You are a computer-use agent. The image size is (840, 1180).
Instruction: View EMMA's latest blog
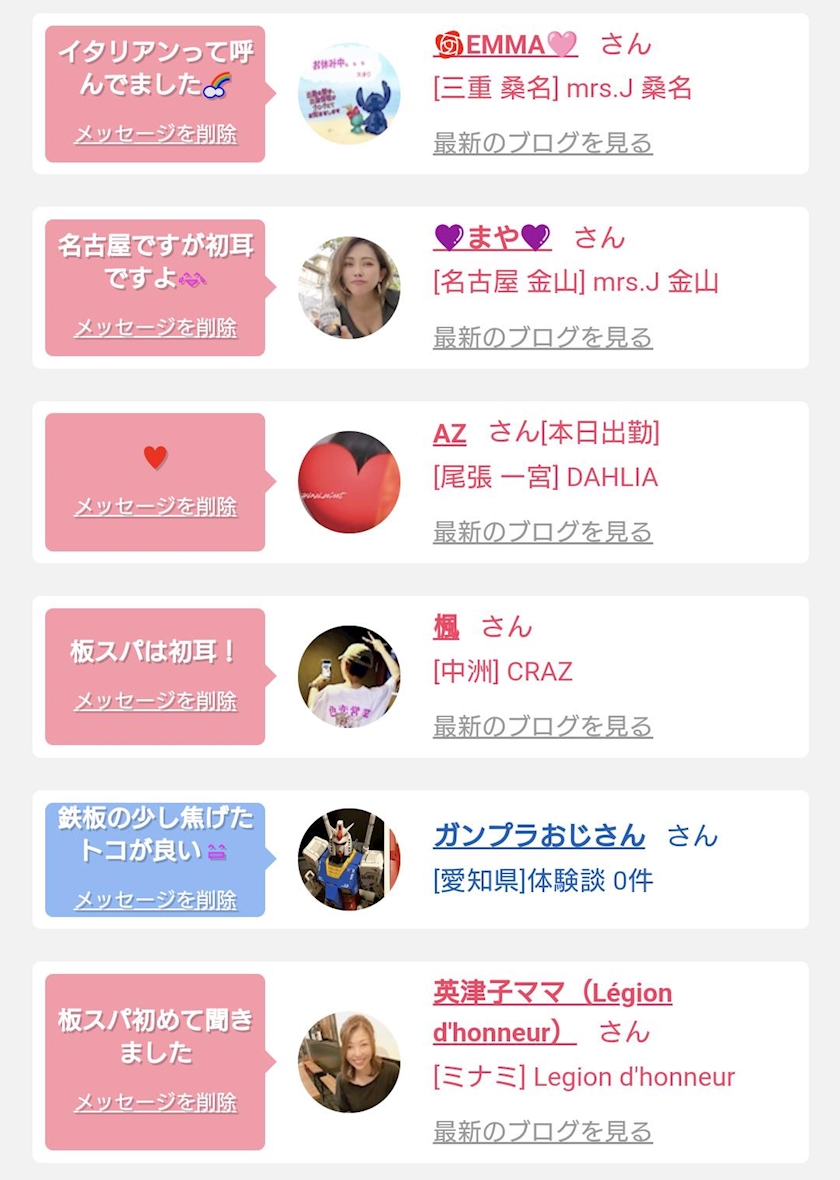[x=543, y=142]
